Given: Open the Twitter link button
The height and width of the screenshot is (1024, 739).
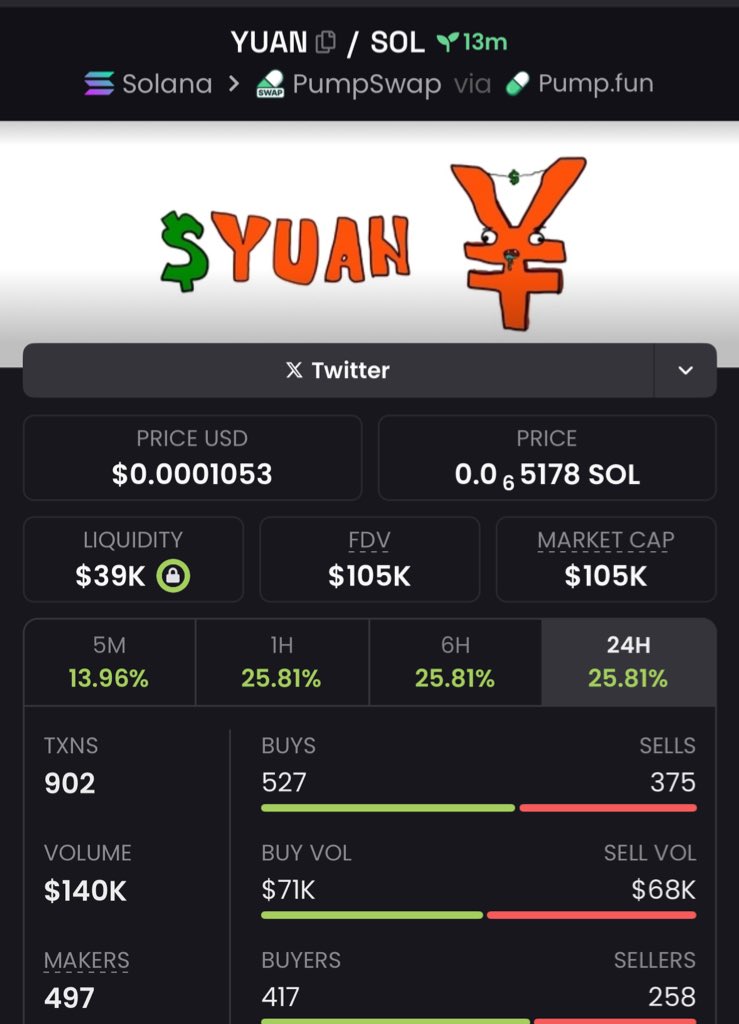Looking at the screenshot, I should tap(338, 370).
